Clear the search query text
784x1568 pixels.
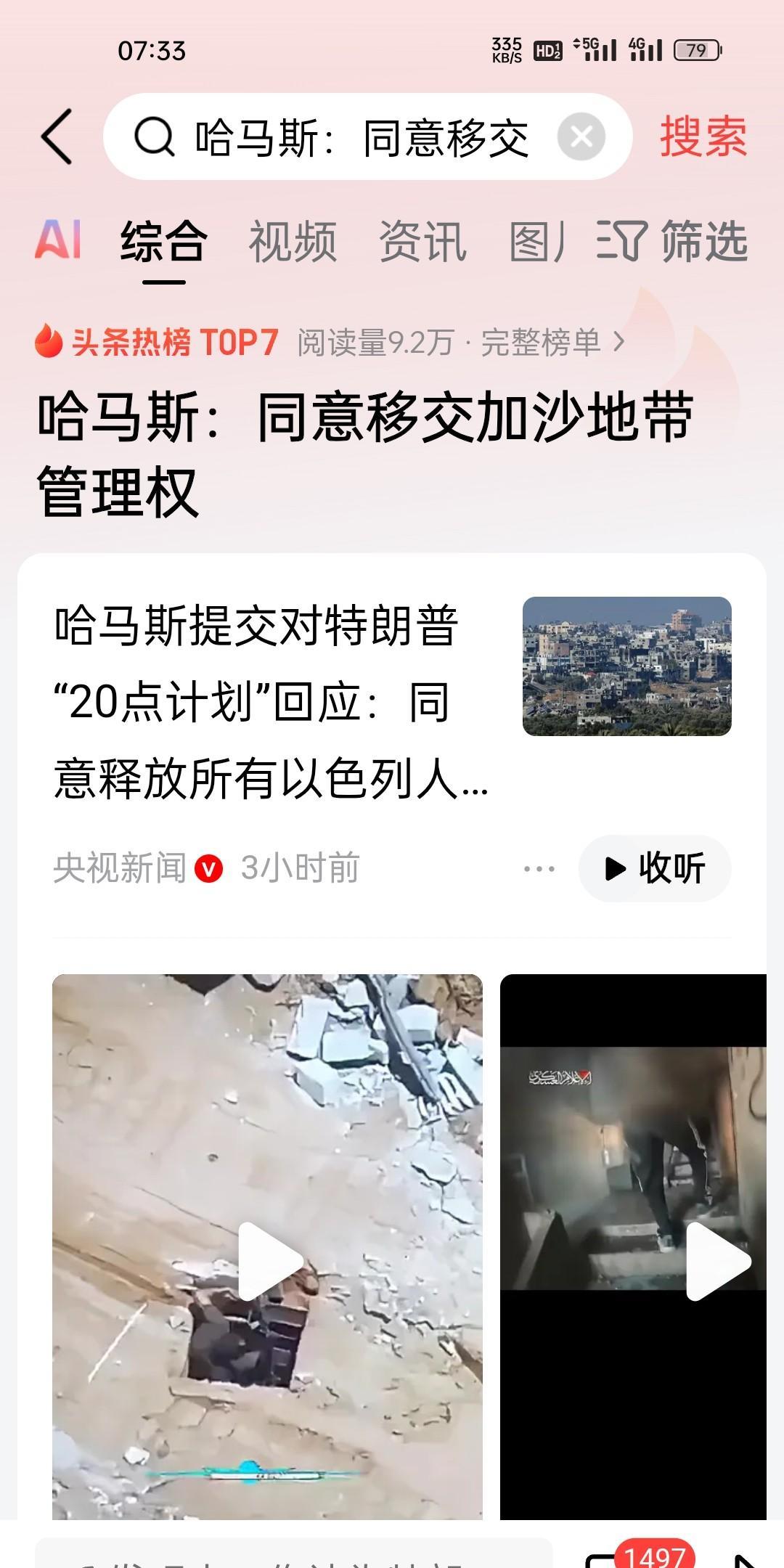point(581,136)
